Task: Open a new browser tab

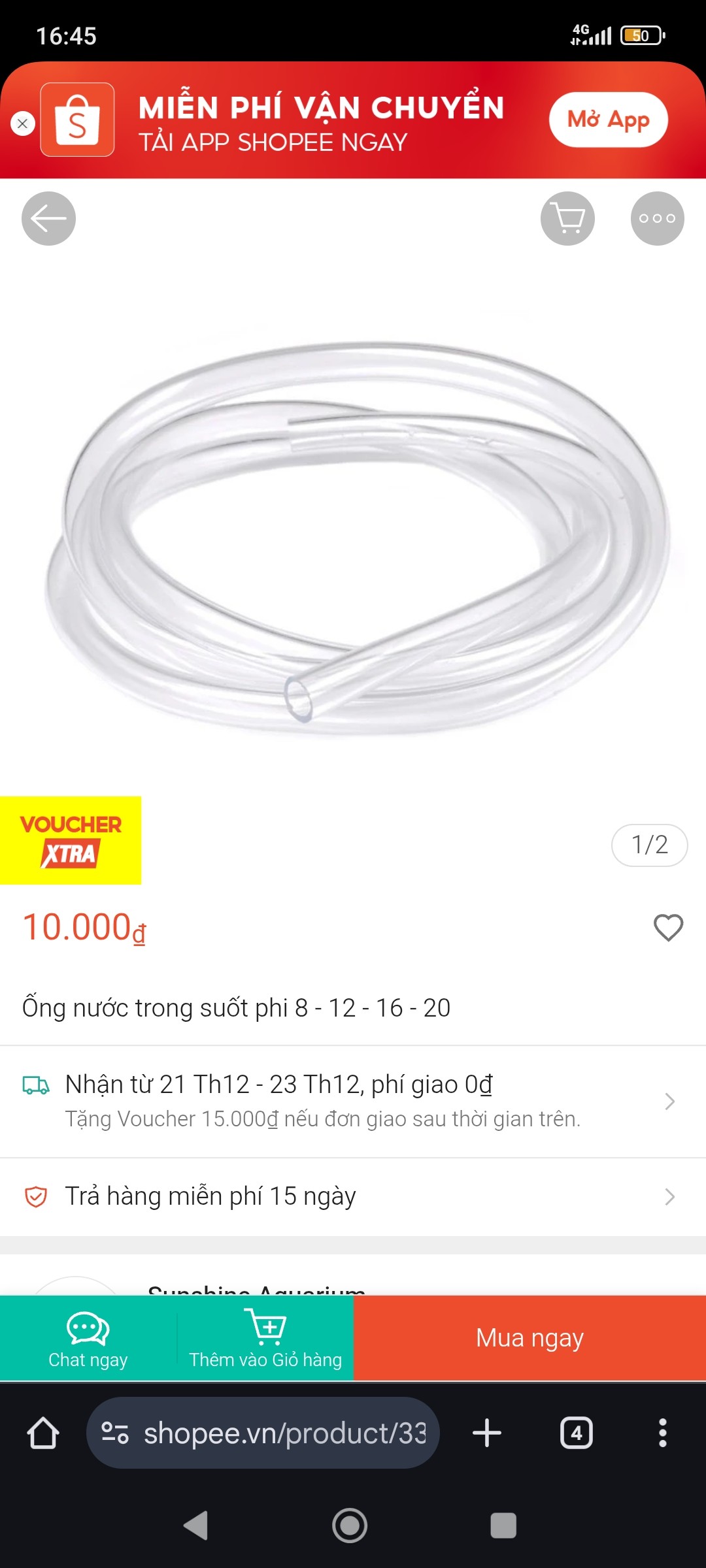Action: tap(487, 1433)
